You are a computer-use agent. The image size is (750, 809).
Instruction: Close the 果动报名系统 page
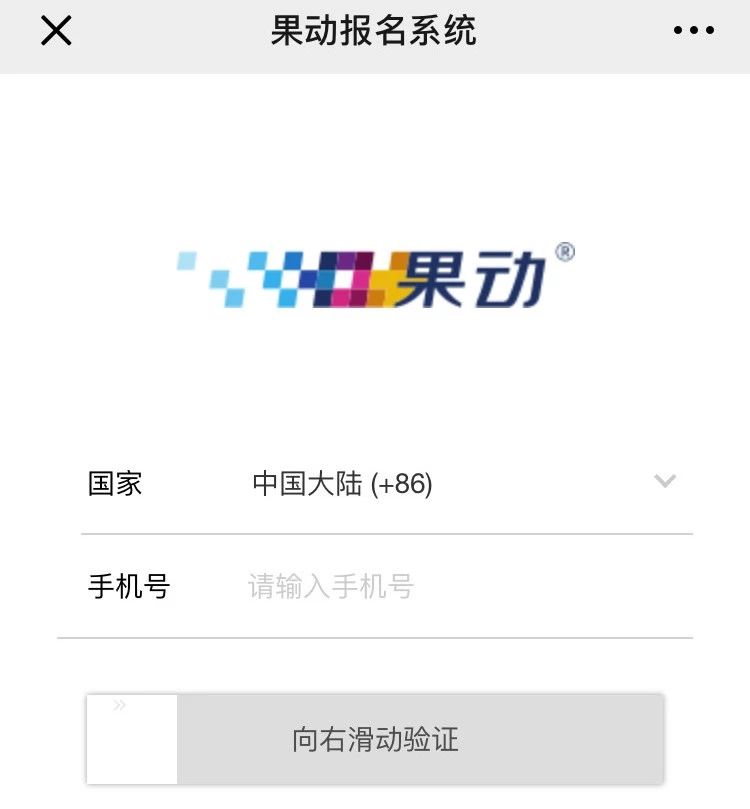tap(56, 31)
